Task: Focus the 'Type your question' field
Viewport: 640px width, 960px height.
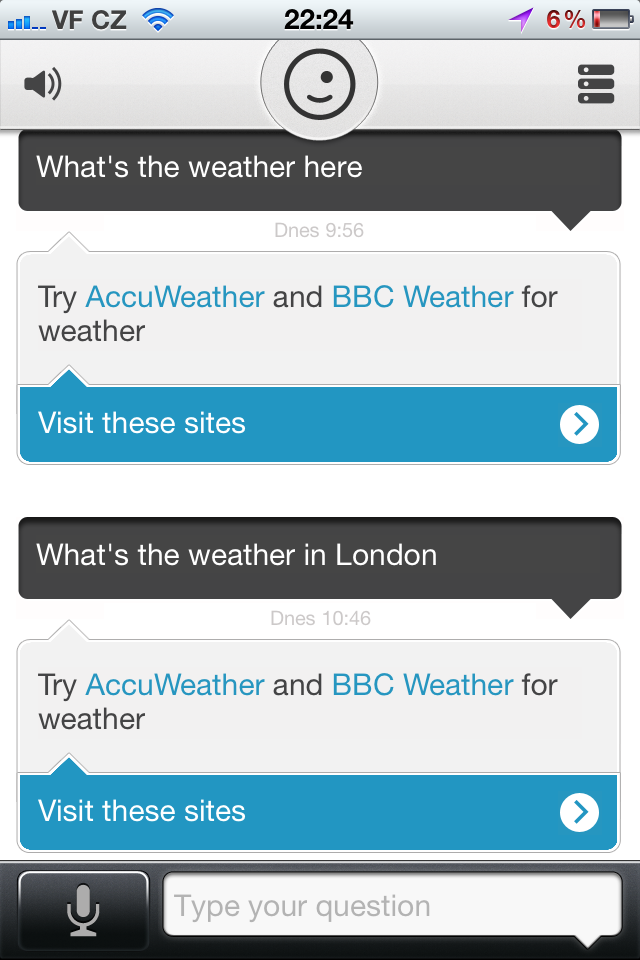Action: 392,907
